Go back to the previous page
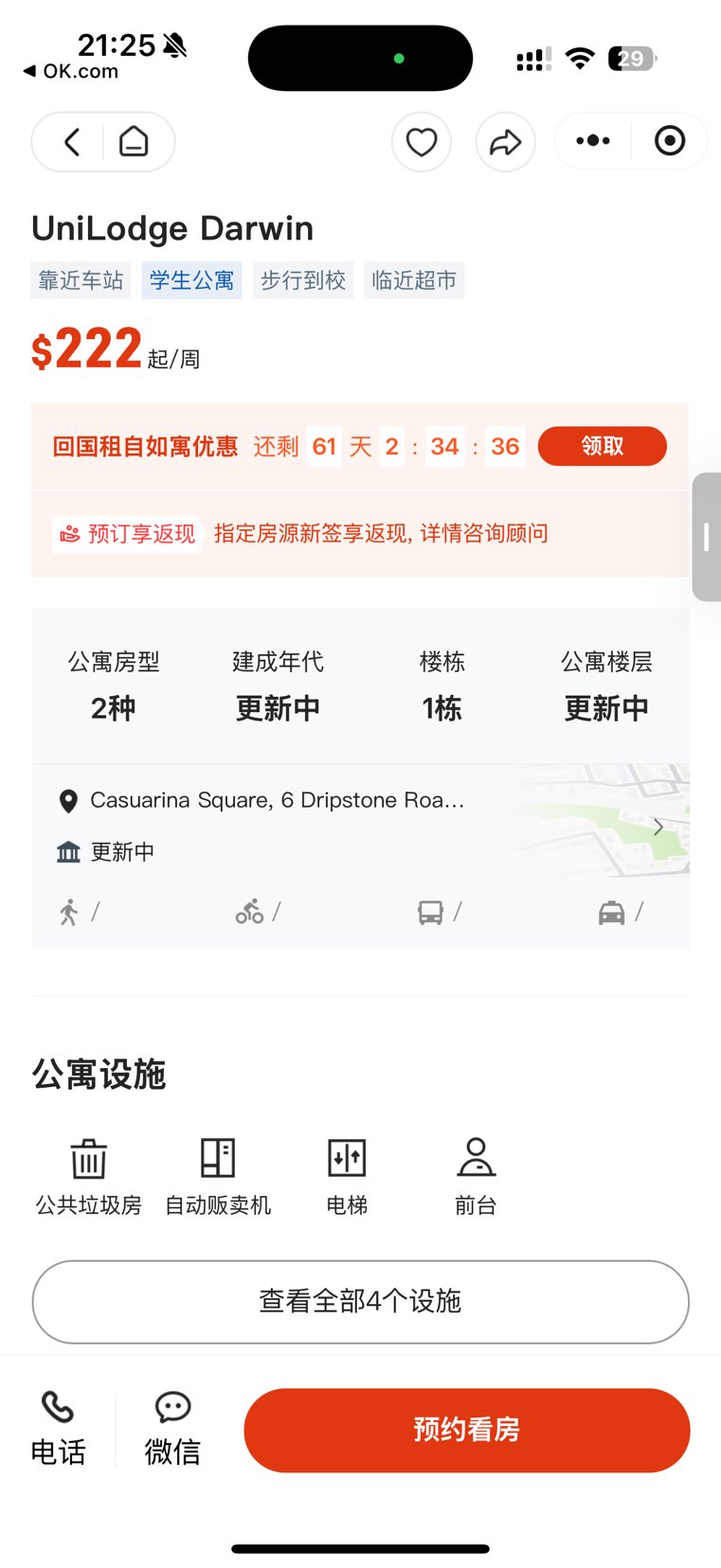Viewport: 721px width, 1568px height. 72,142
